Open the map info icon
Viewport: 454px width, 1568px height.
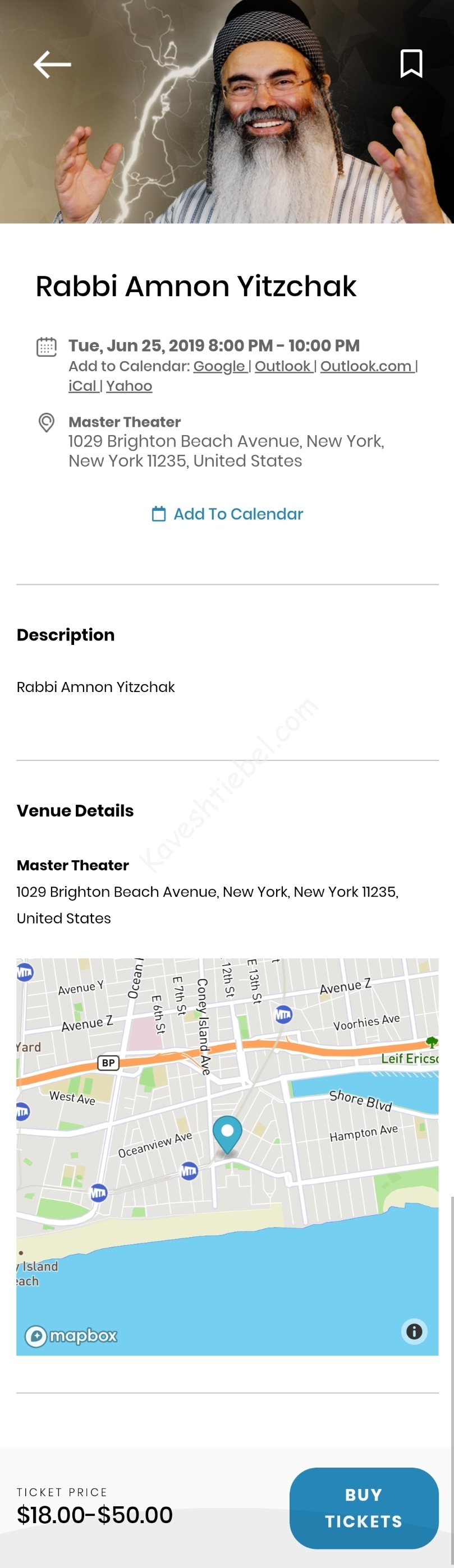point(414,1331)
